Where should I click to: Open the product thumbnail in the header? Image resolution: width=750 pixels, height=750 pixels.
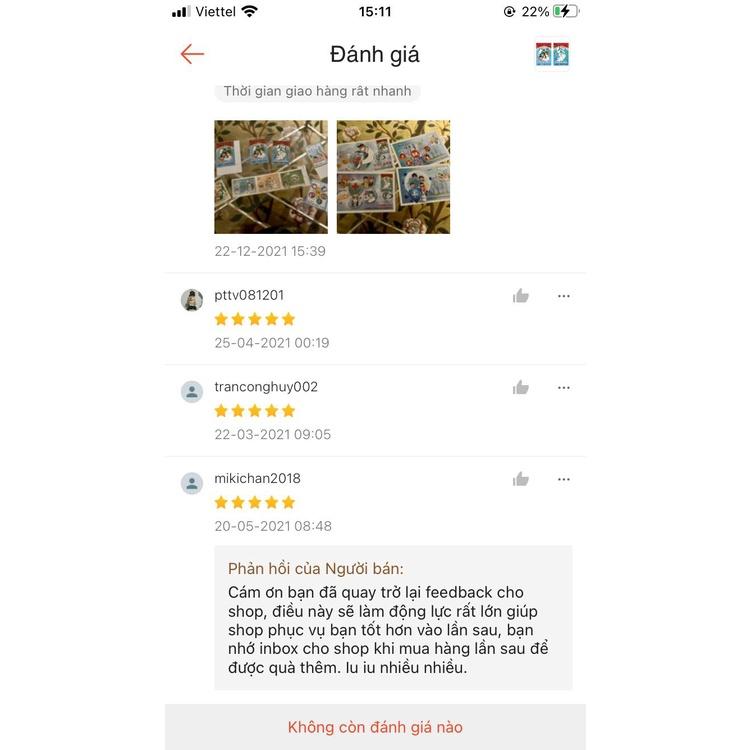pyautogui.click(x=552, y=55)
